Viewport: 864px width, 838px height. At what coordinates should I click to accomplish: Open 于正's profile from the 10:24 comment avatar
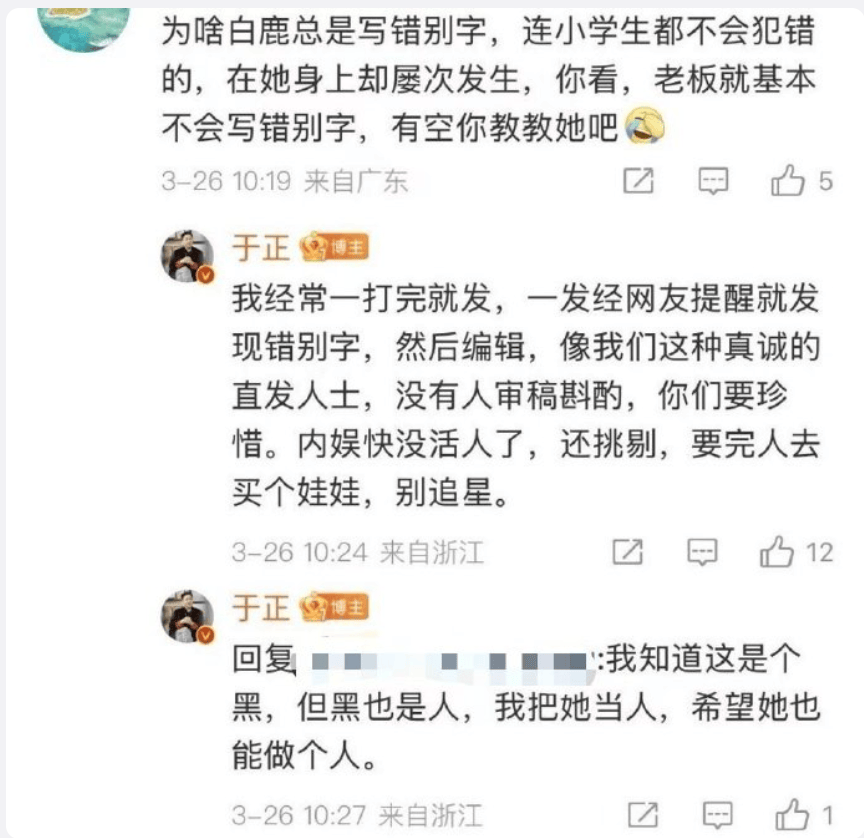pyautogui.click(x=188, y=256)
